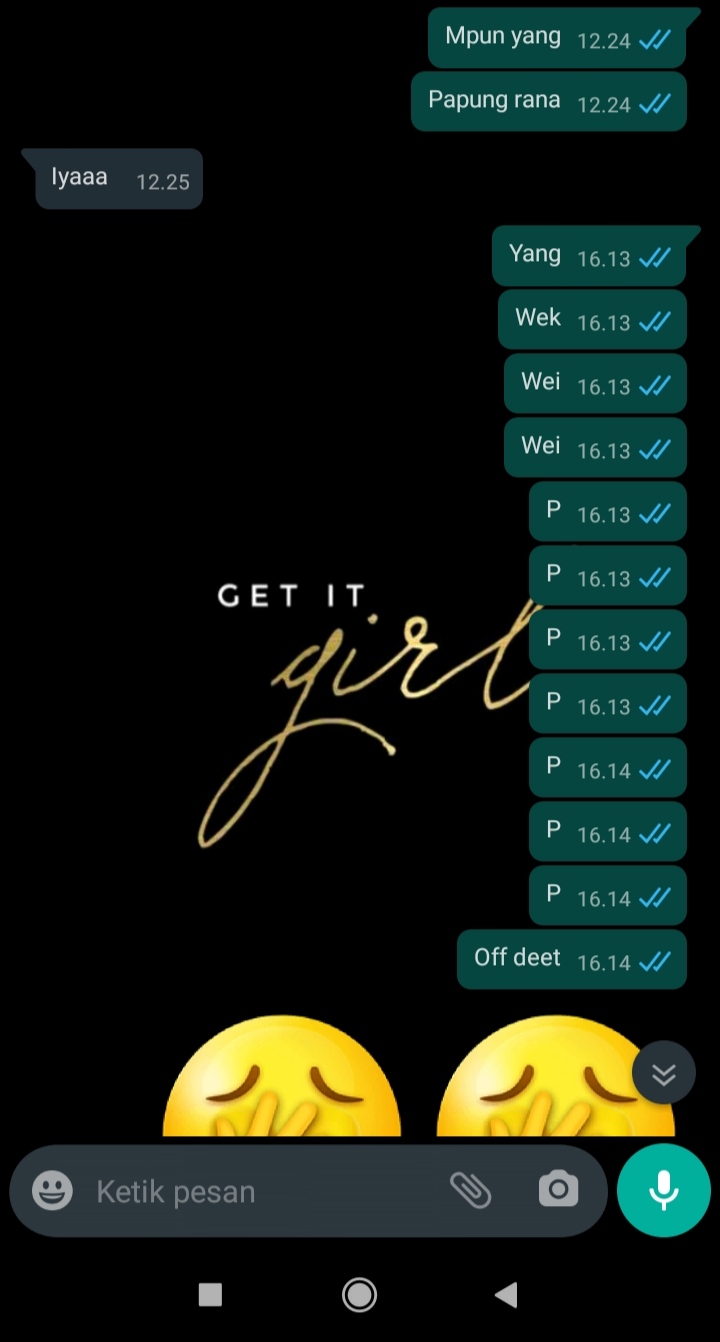Open the camera from message bar

[x=558, y=1190]
